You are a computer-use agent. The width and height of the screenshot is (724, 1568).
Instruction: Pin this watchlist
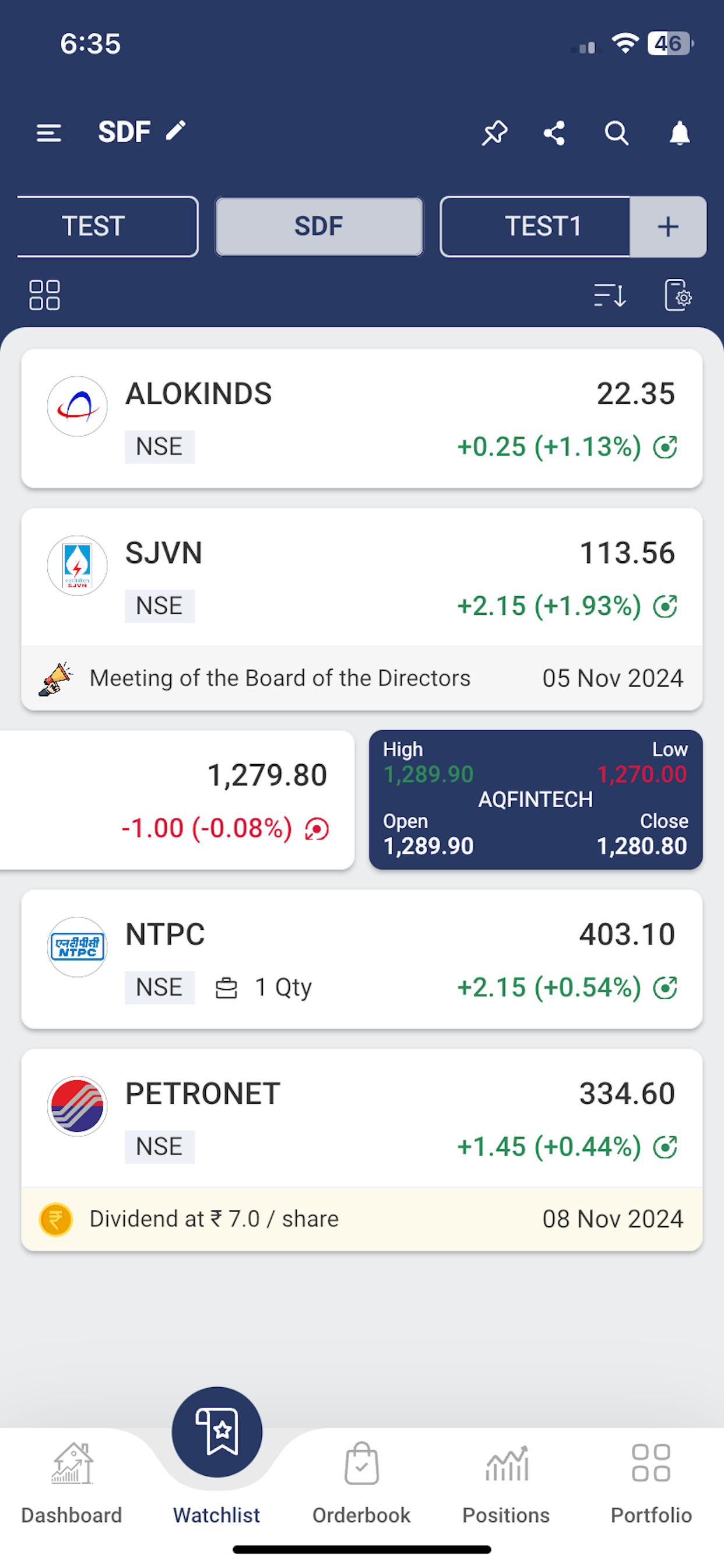click(494, 132)
